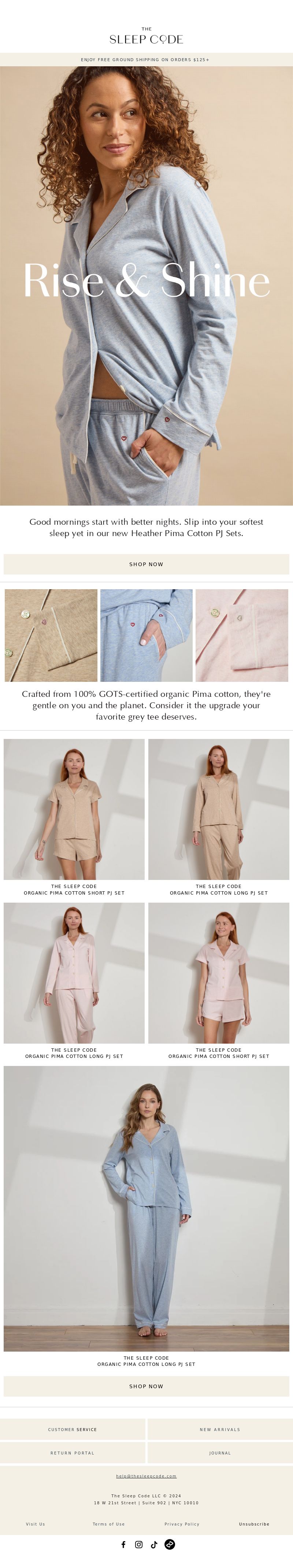Email help@thesleepcode.com

pos(146,1476)
